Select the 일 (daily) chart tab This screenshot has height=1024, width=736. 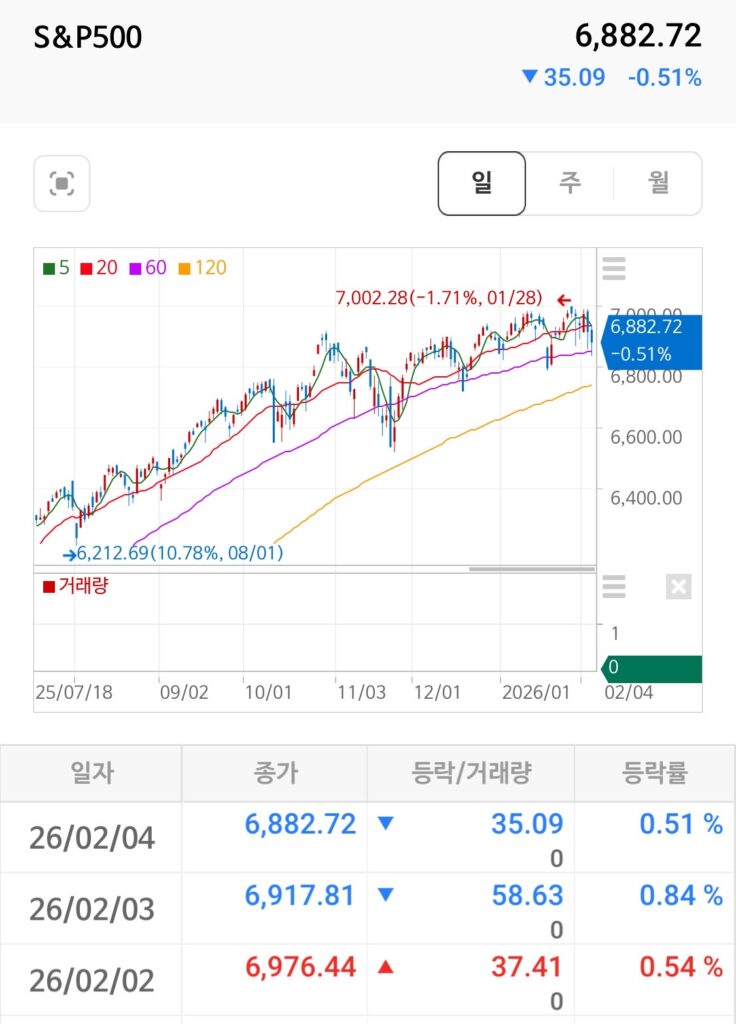point(482,183)
